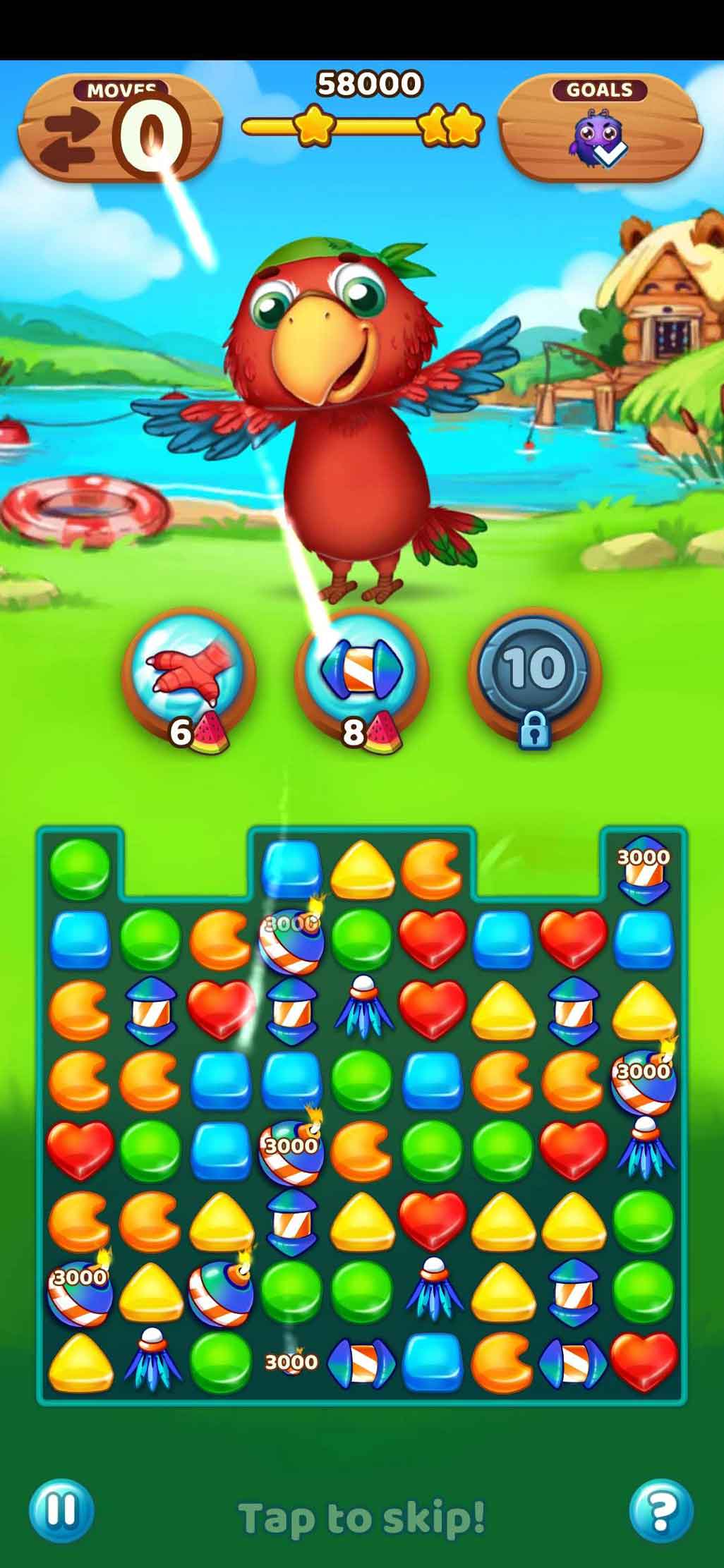Tap to skip the bonus animation
724x1568 pixels.
click(361, 1517)
